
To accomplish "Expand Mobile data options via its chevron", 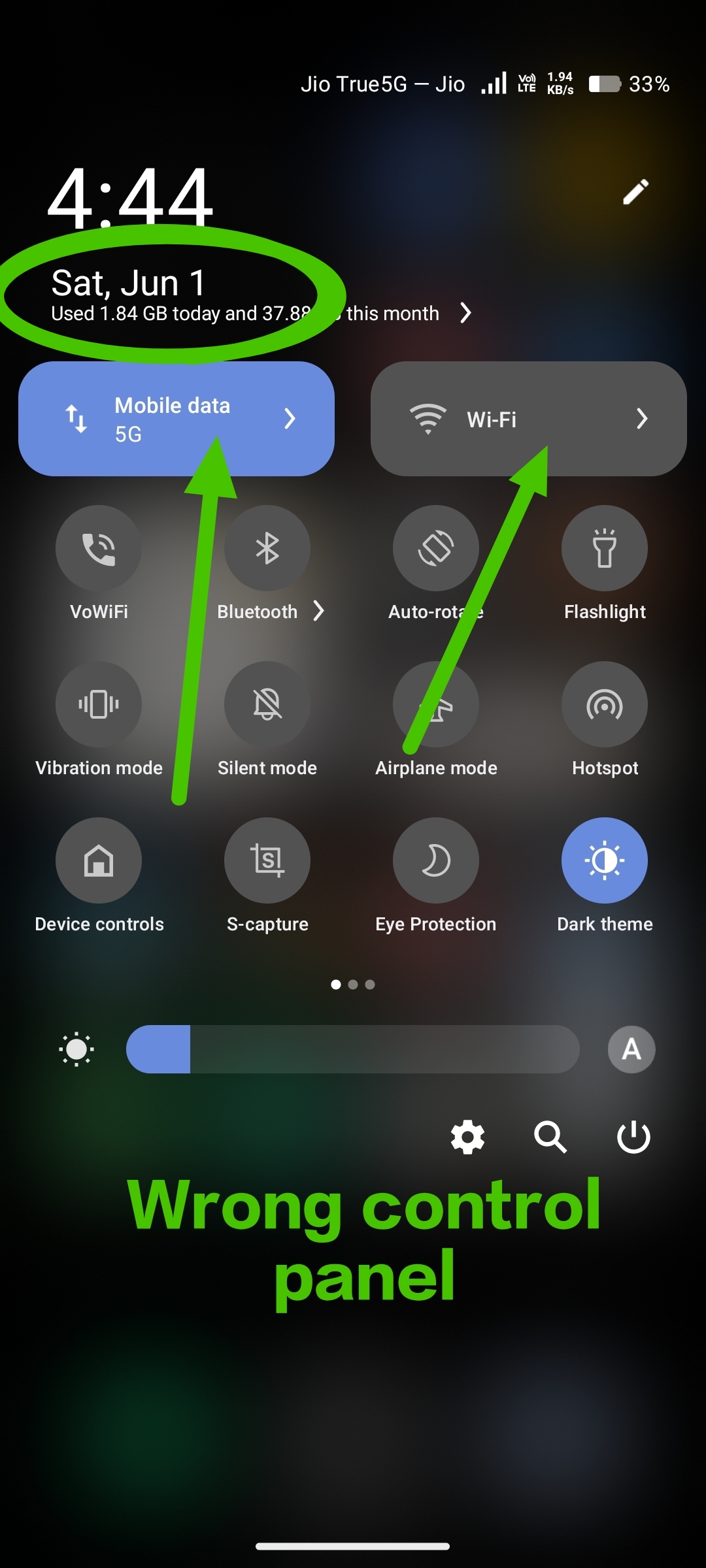I will click(x=290, y=418).
